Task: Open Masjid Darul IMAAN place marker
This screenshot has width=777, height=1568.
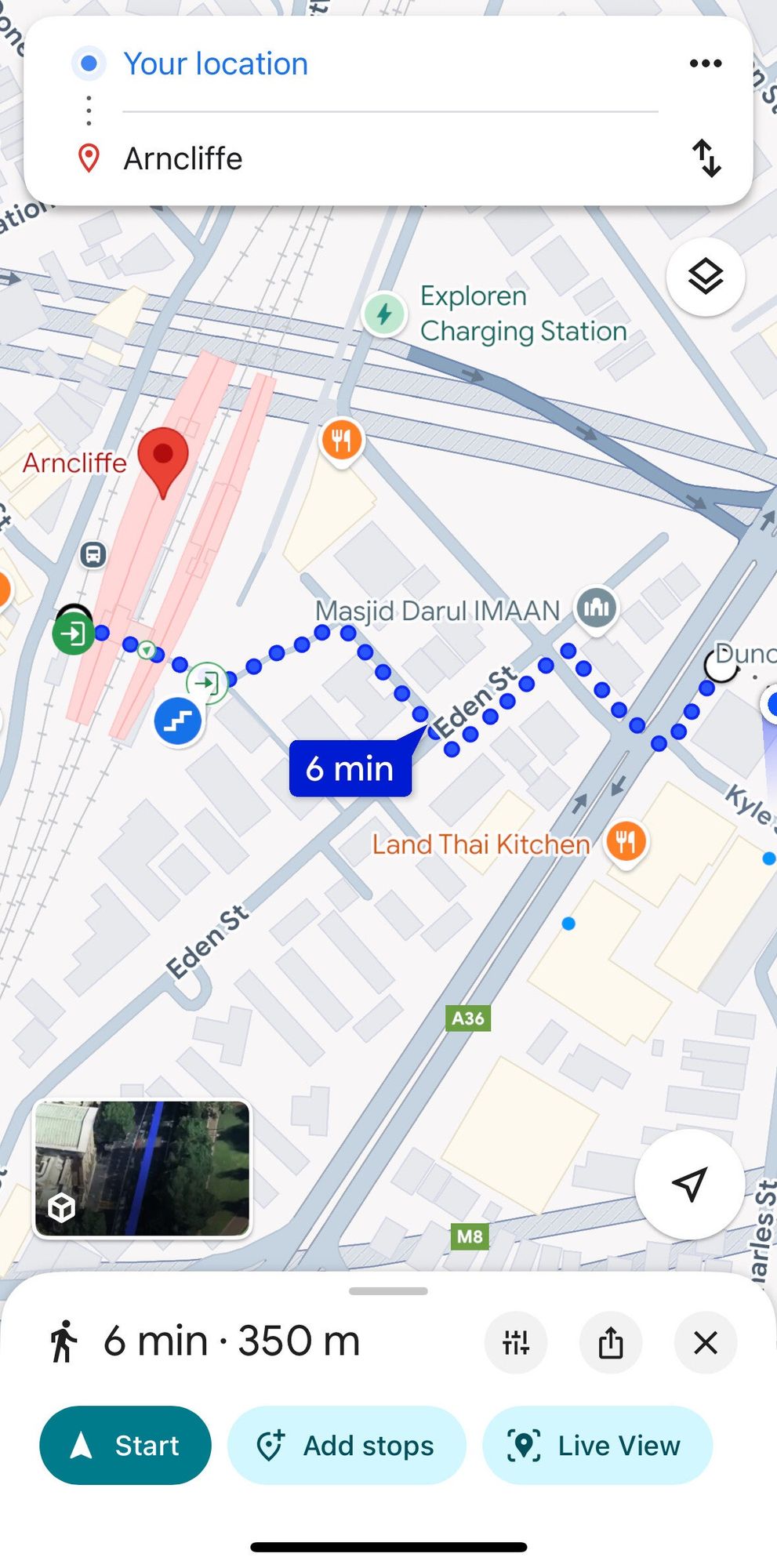Action: point(597,608)
